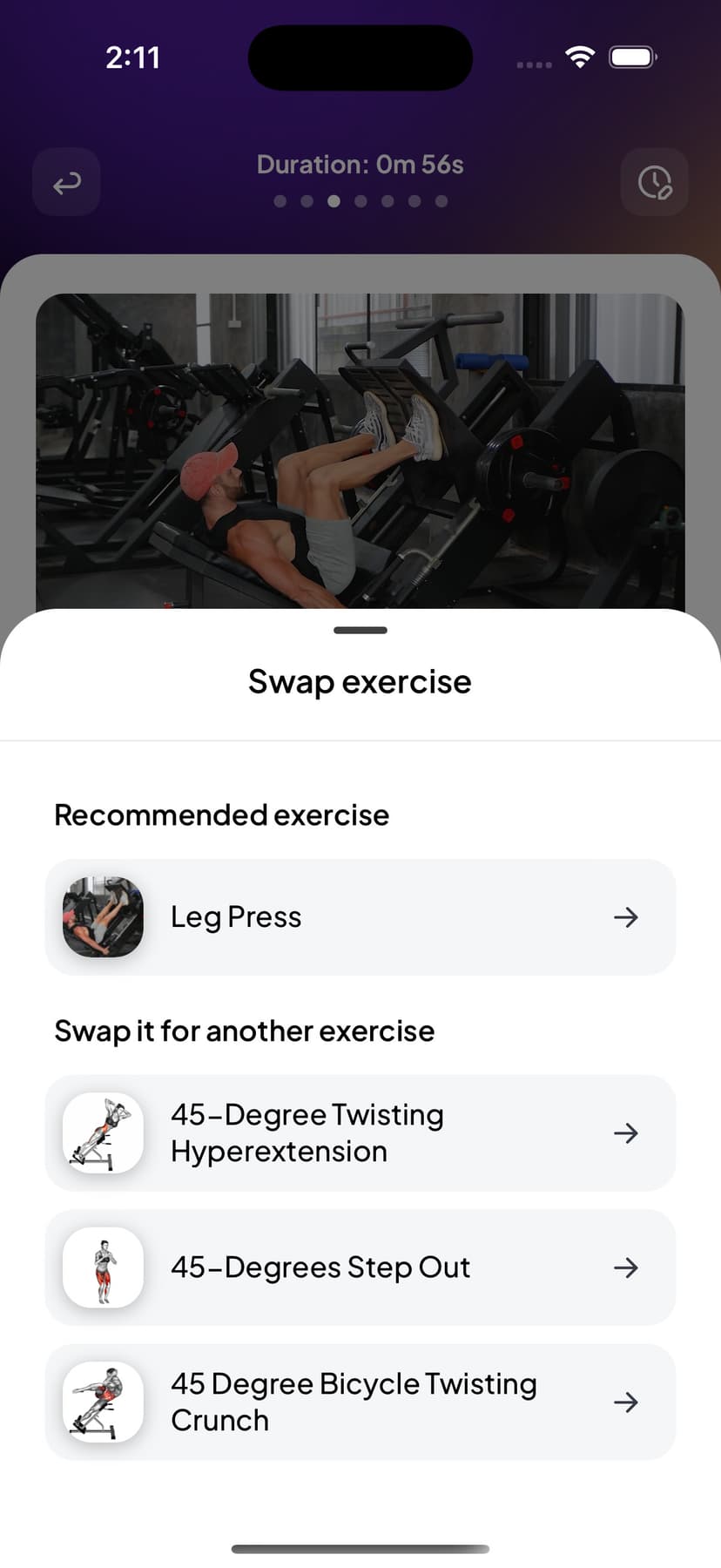
Task: Select the Leg Press recommended exercise
Action: pyautogui.click(x=360, y=917)
